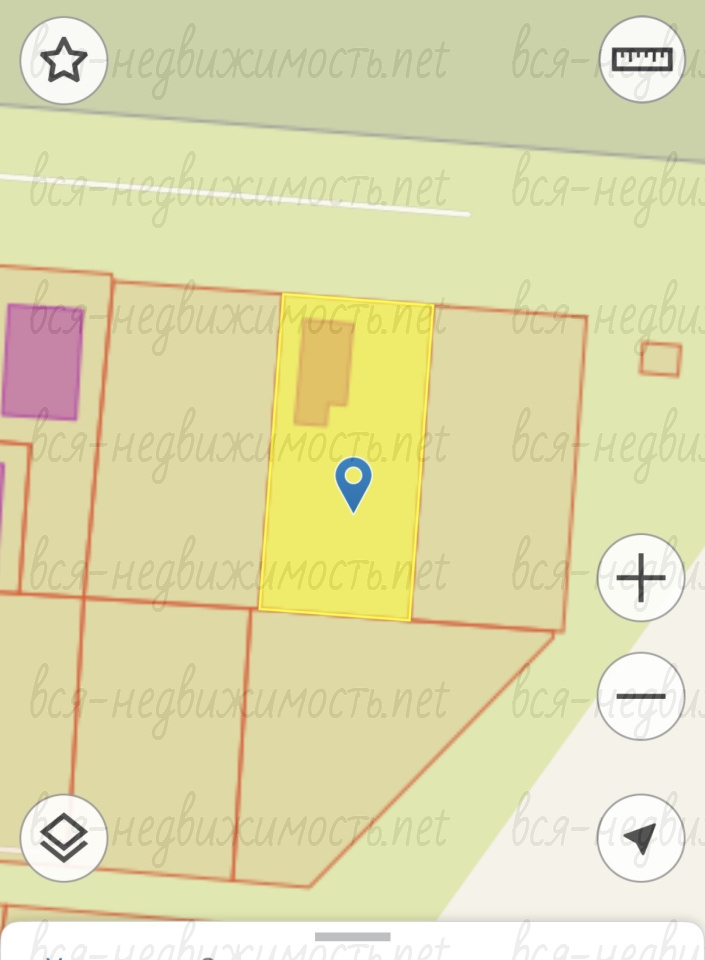Viewport: 705px width, 960px height.
Task: Open the ruler measurement tool
Action: click(x=642, y=59)
